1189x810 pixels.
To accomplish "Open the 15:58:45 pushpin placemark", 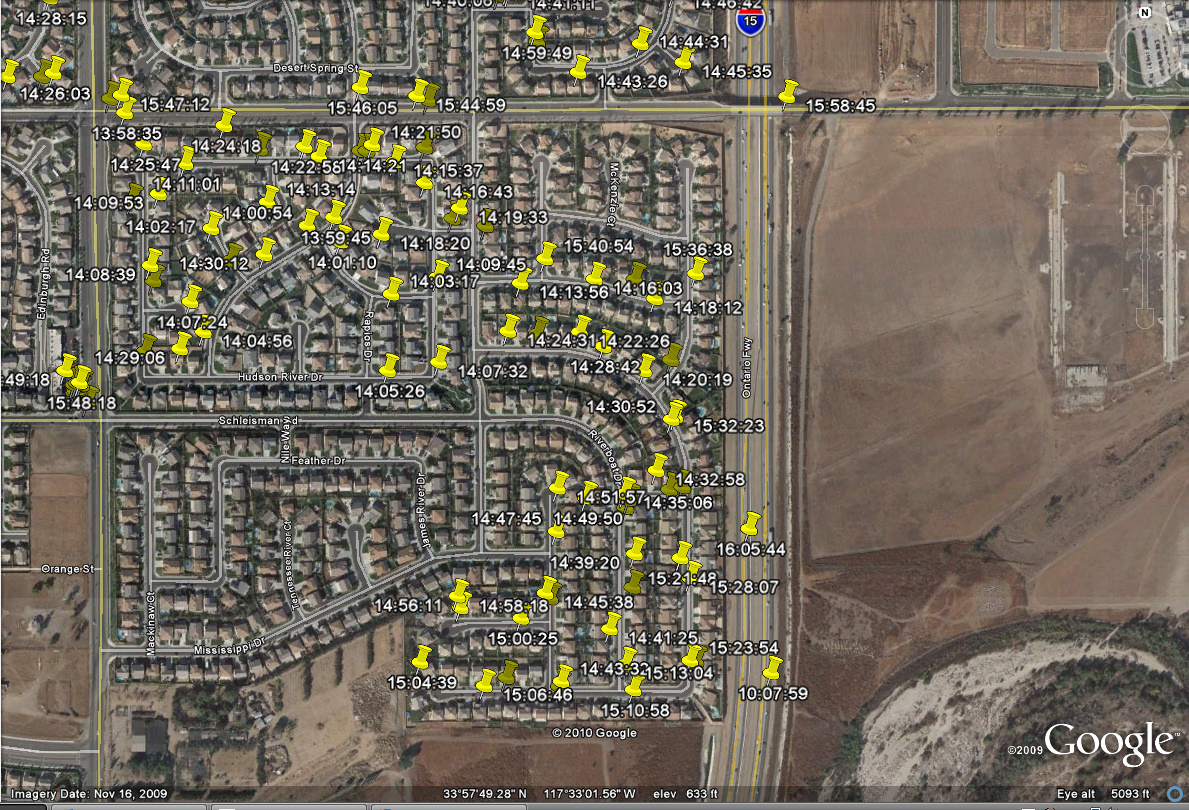I will [789, 93].
